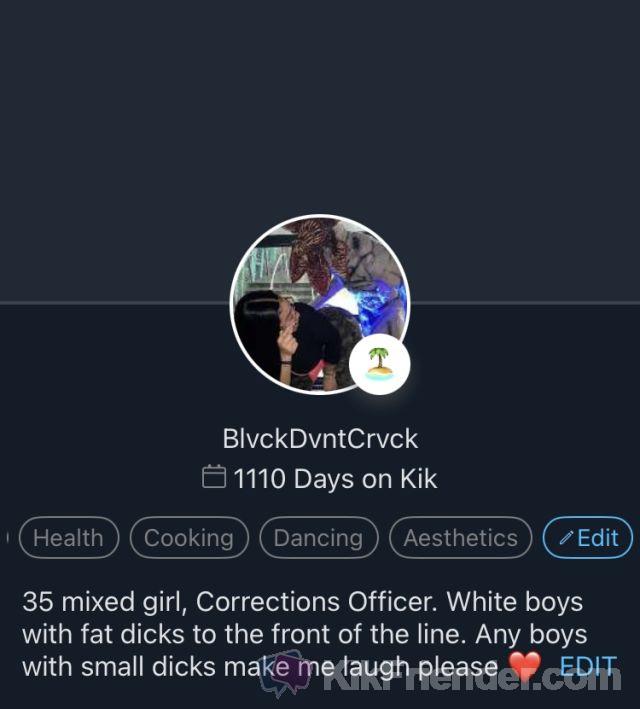Select the Dancing interest chip

point(319,537)
